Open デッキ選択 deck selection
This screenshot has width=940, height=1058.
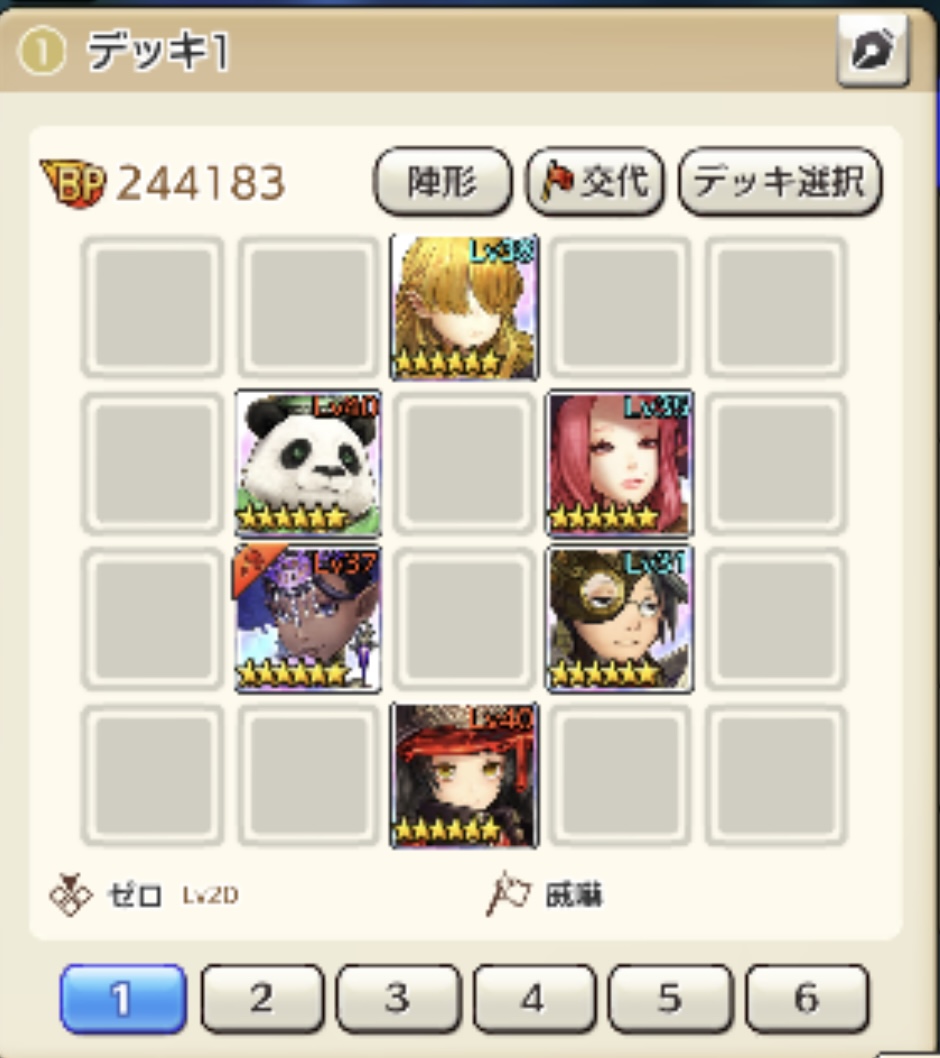tap(779, 182)
